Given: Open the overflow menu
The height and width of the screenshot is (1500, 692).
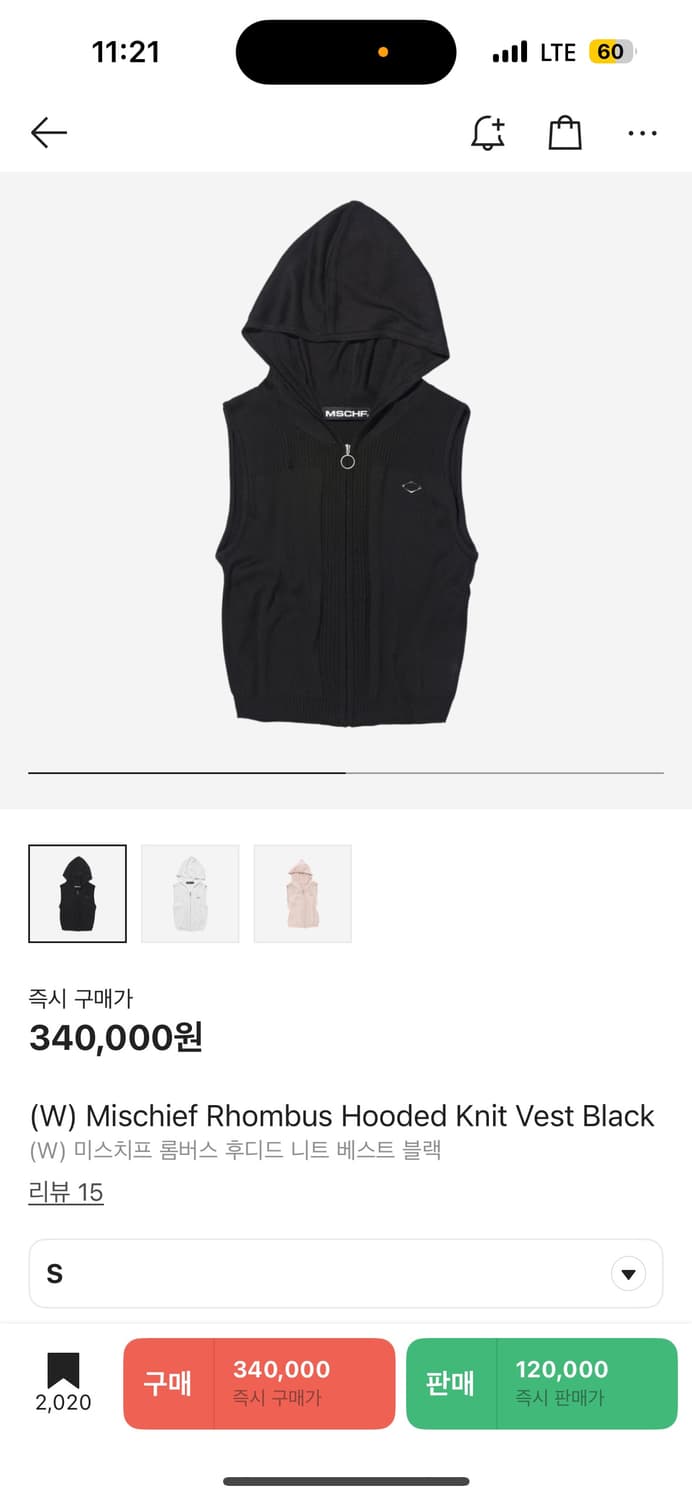Looking at the screenshot, I should click(x=642, y=133).
